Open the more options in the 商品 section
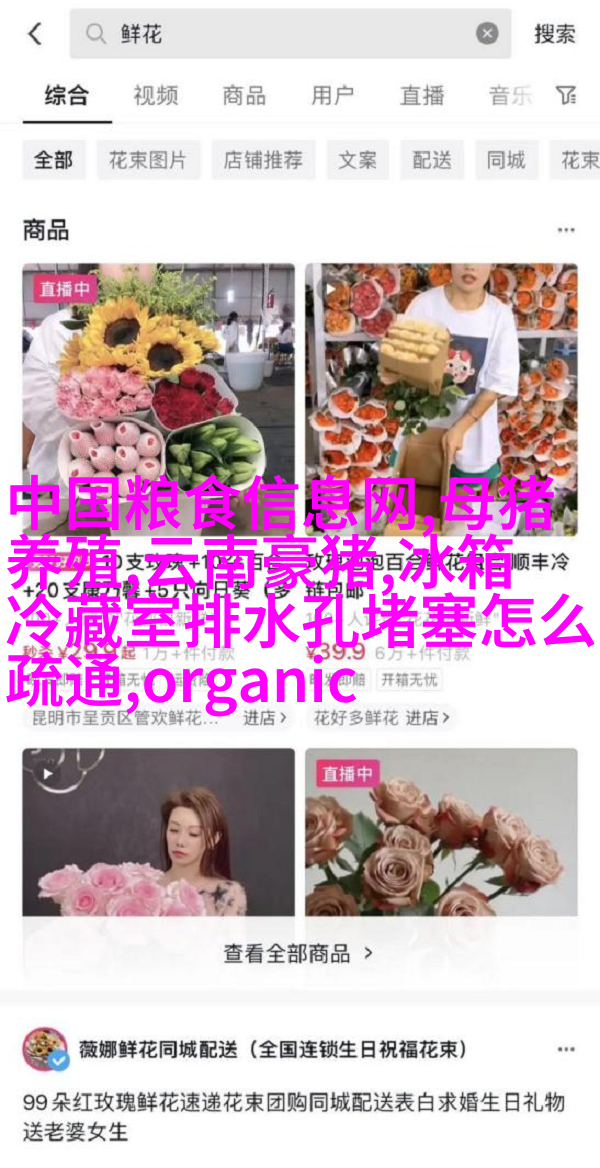The width and height of the screenshot is (600, 1168). [x=567, y=231]
